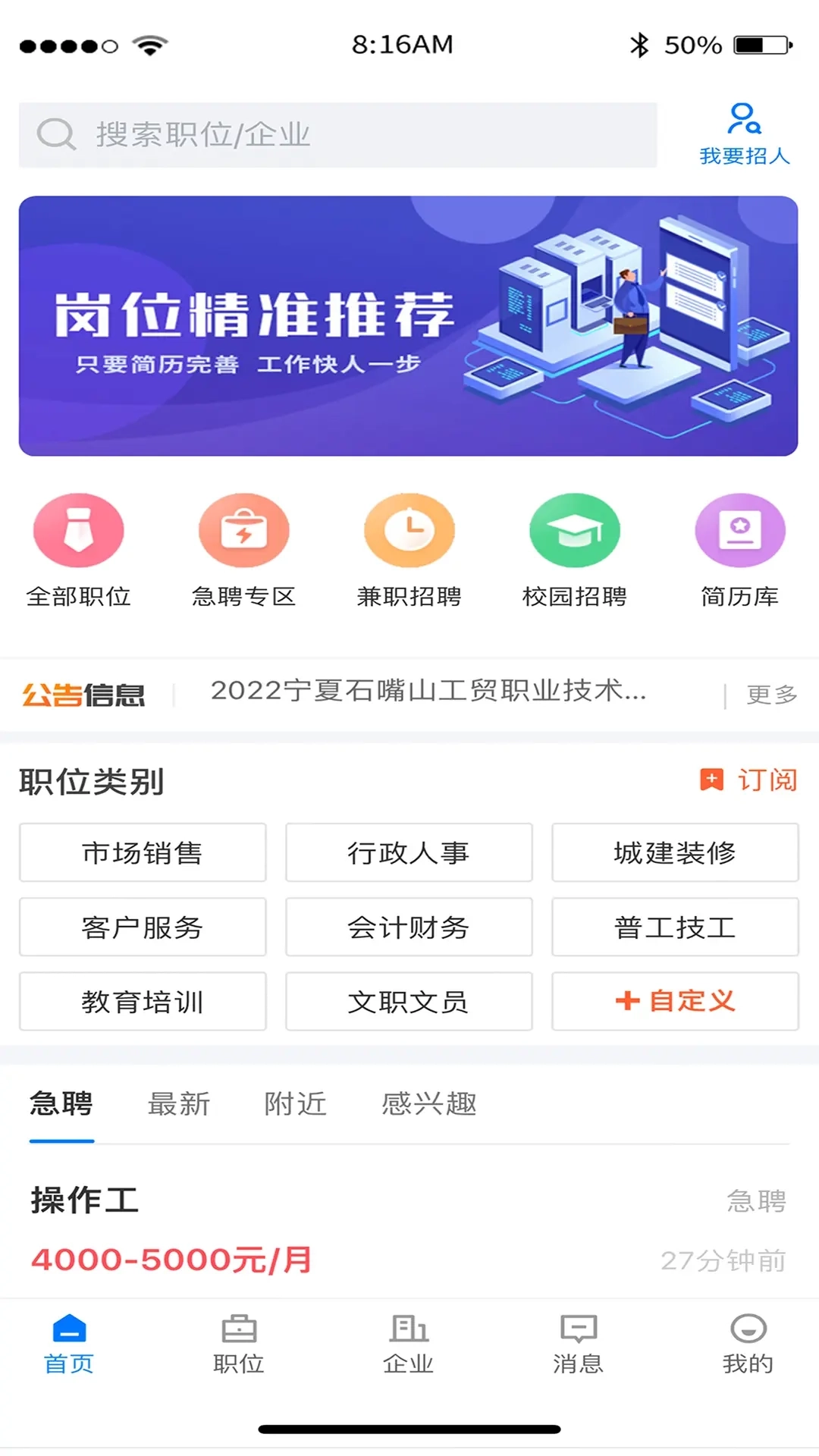Open 校园招聘 (Campus Recruitment)
The image size is (819, 1456).
point(574,546)
